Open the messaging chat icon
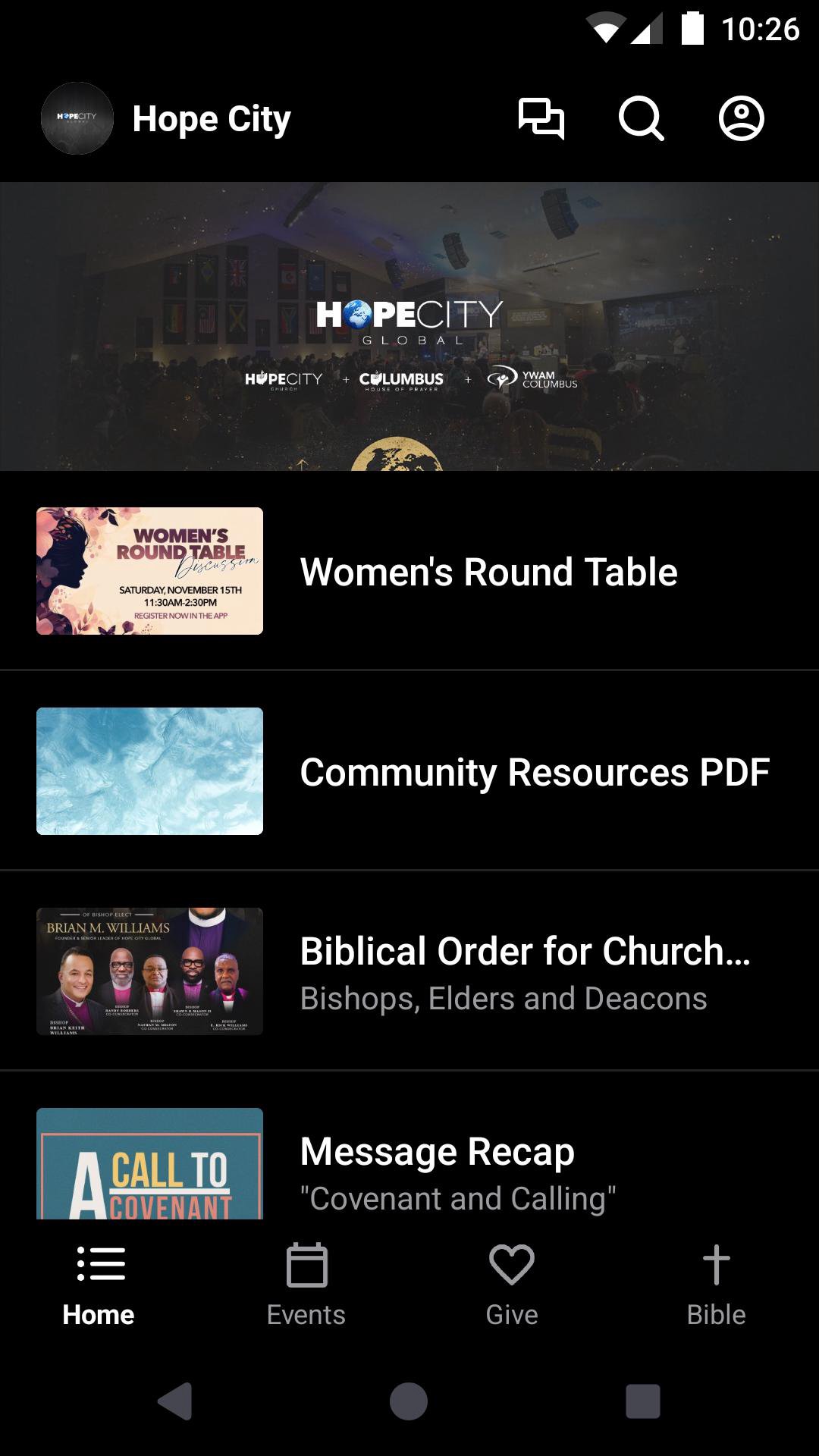Viewport: 819px width, 1456px height. tap(541, 119)
